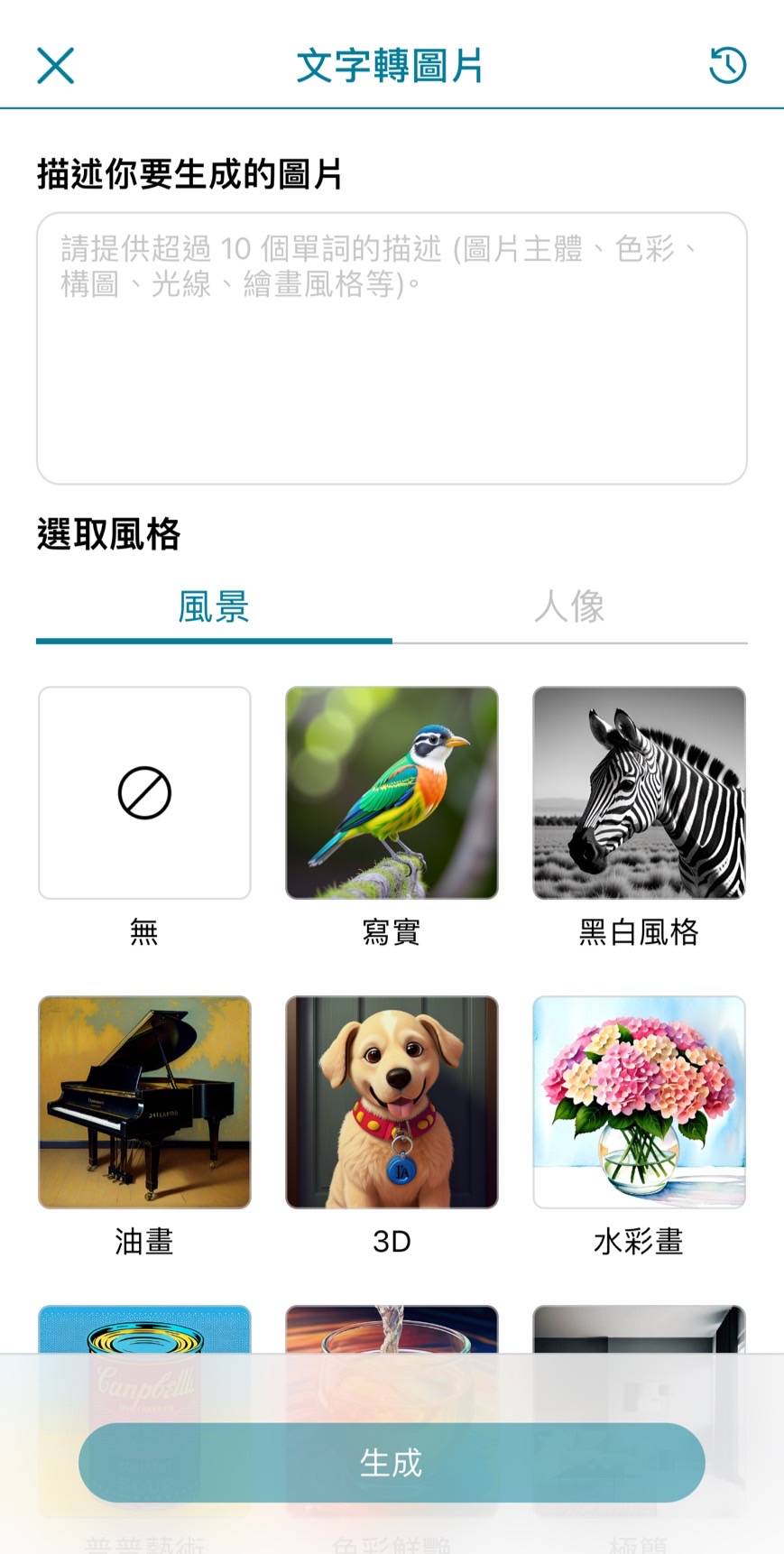This screenshot has width=784, height=1554.
Task: Tap the 生成 generate button
Action: (x=392, y=1462)
